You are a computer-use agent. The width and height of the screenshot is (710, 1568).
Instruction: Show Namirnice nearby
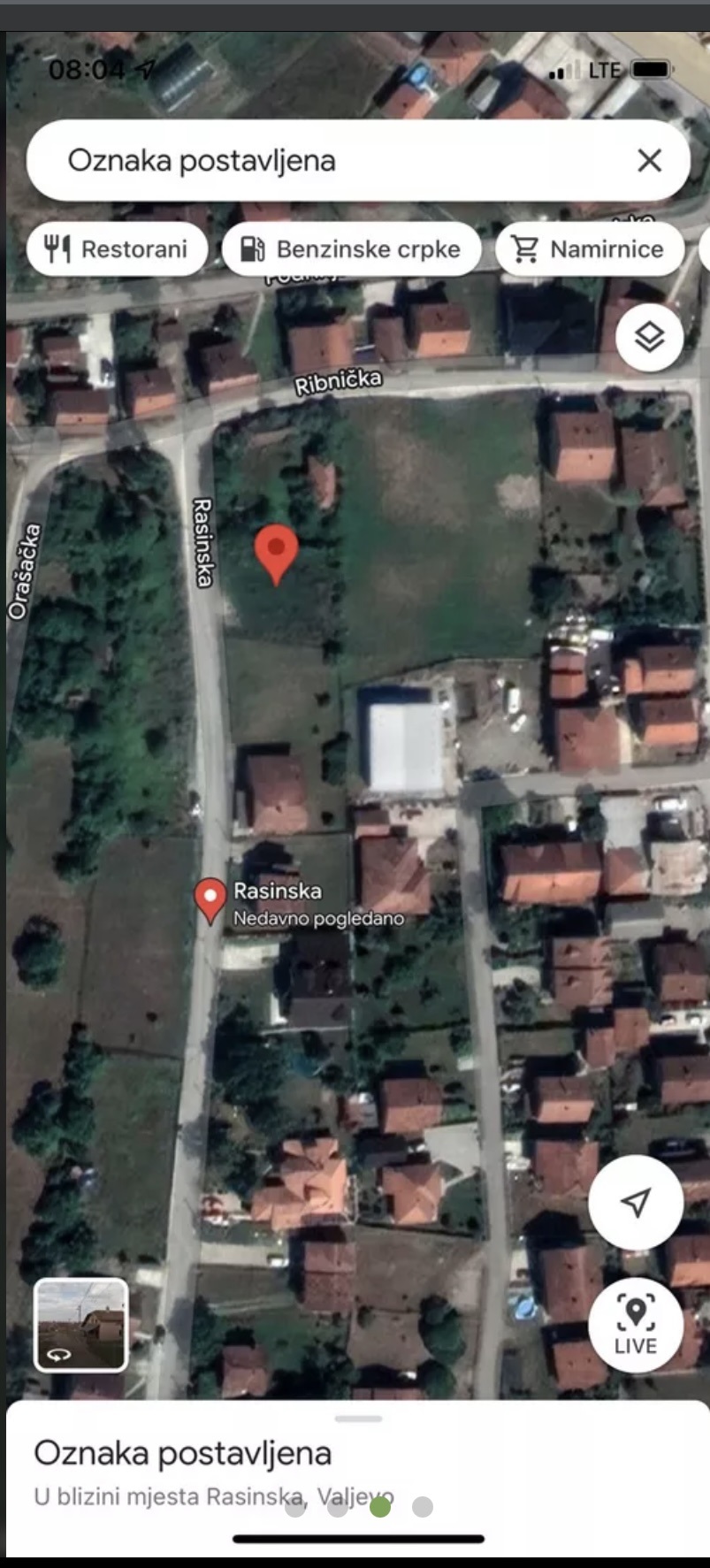590,249
